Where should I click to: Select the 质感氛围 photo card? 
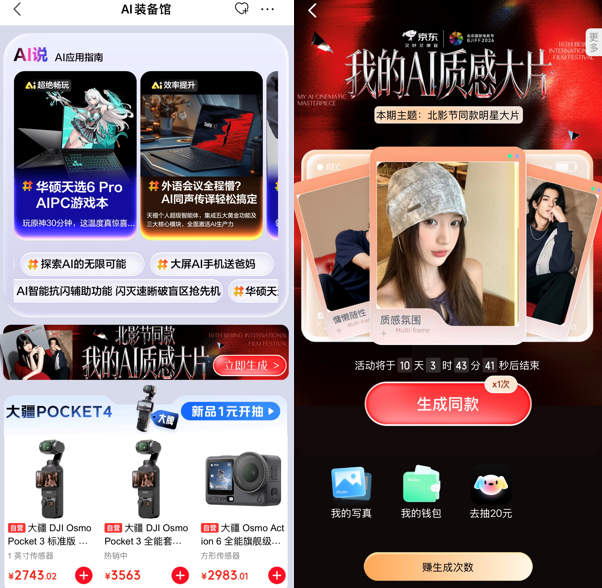point(447,240)
